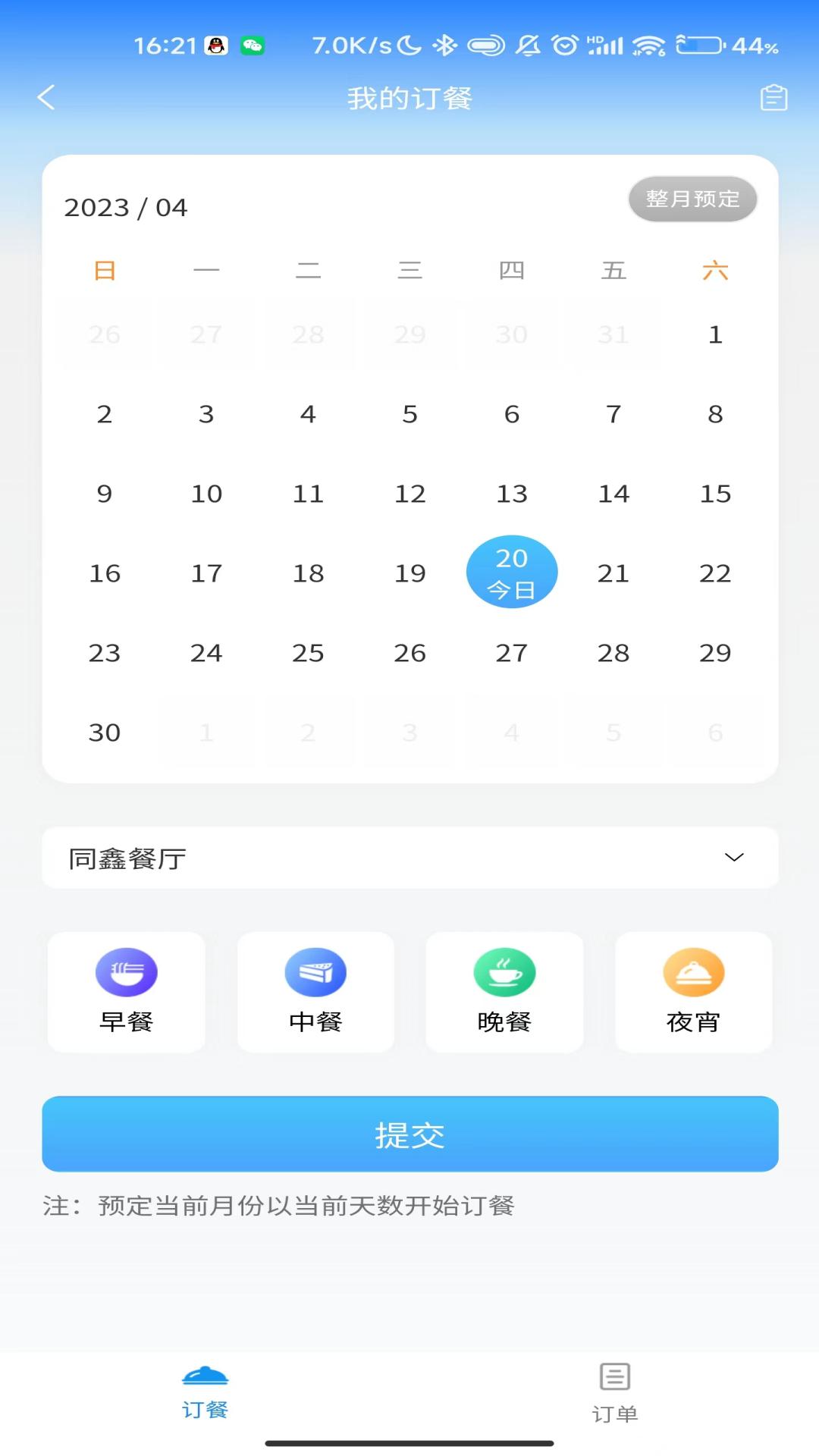The image size is (819, 1456).
Task: Deselect today's highlighted date 20
Action: (x=512, y=571)
